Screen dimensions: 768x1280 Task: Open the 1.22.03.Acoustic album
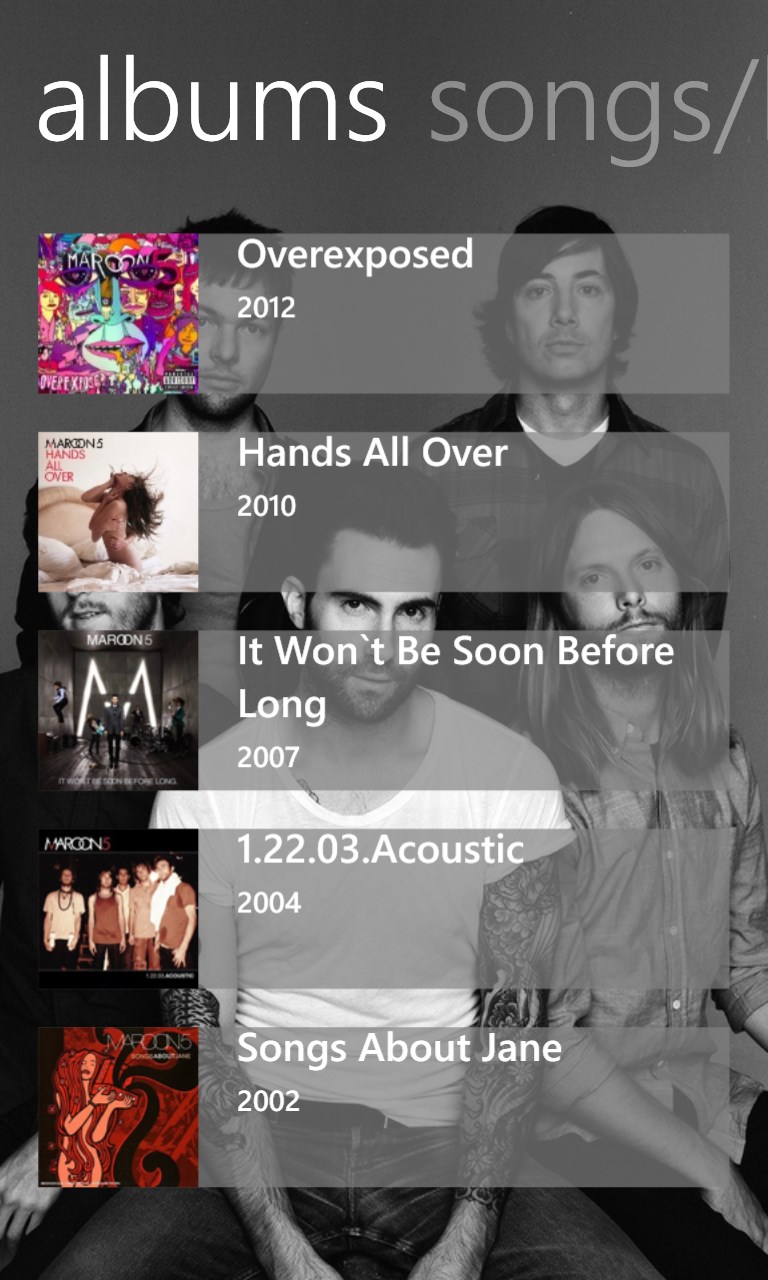[x=383, y=908]
